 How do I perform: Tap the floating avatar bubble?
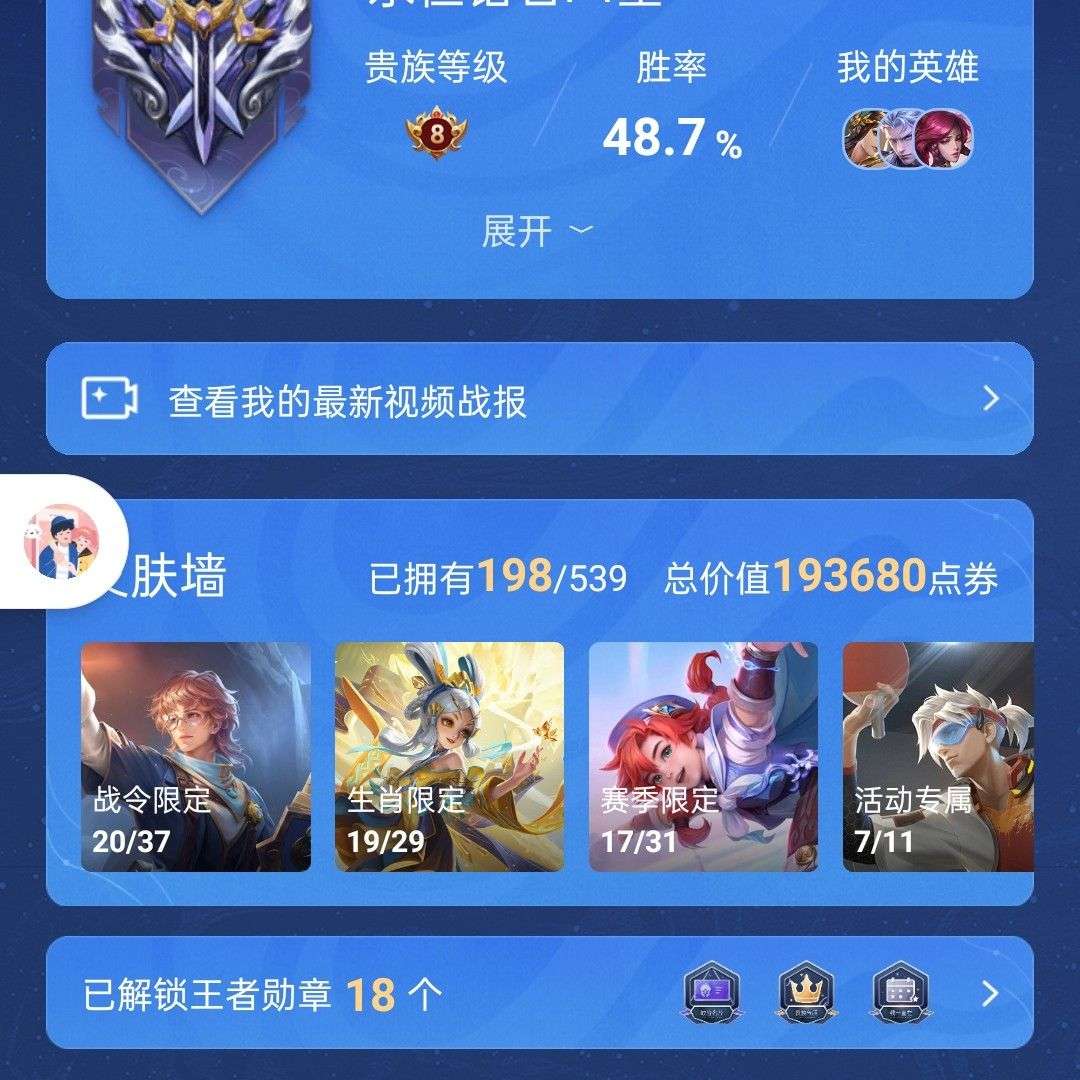(x=60, y=541)
